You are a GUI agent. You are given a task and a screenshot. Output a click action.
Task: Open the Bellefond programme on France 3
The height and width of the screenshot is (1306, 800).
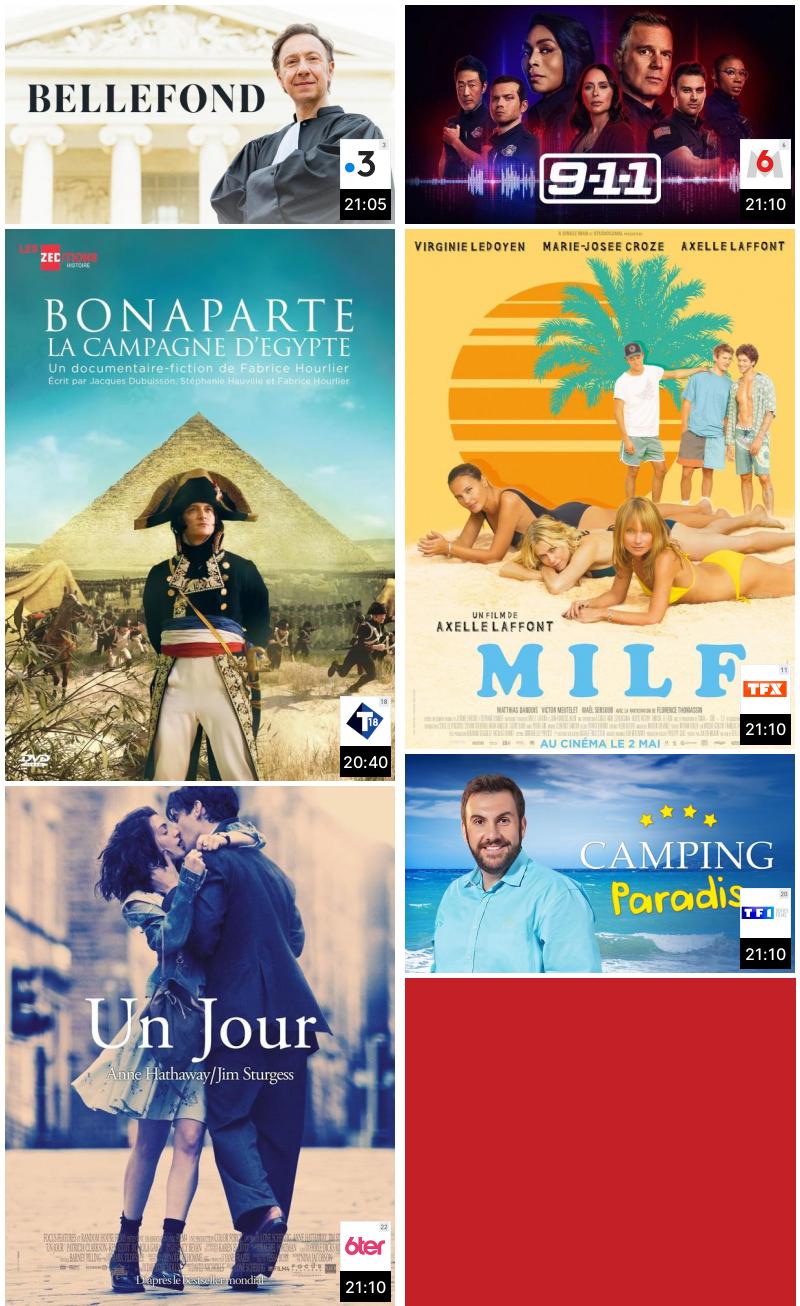[200, 114]
